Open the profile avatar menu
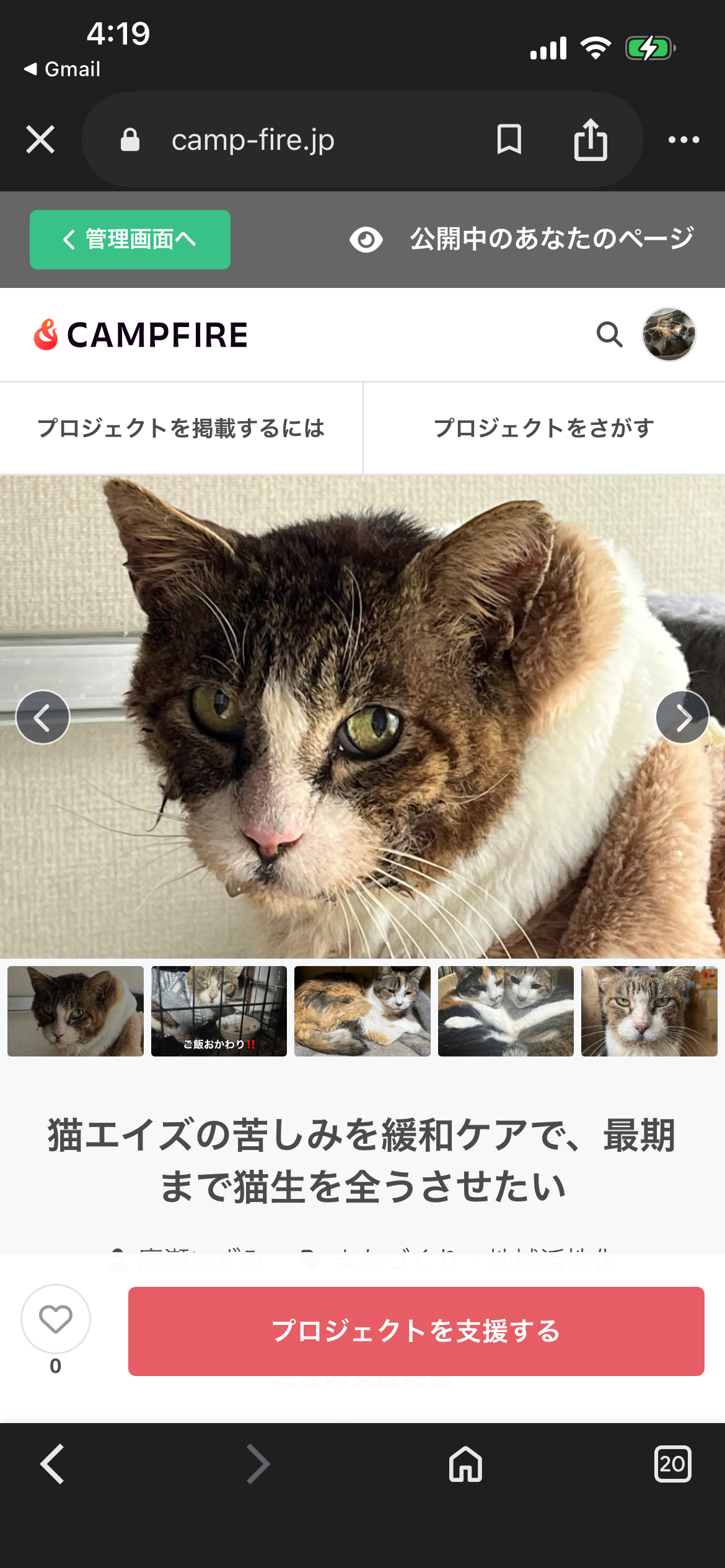The image size is (725, 1568). pos(669,334)
